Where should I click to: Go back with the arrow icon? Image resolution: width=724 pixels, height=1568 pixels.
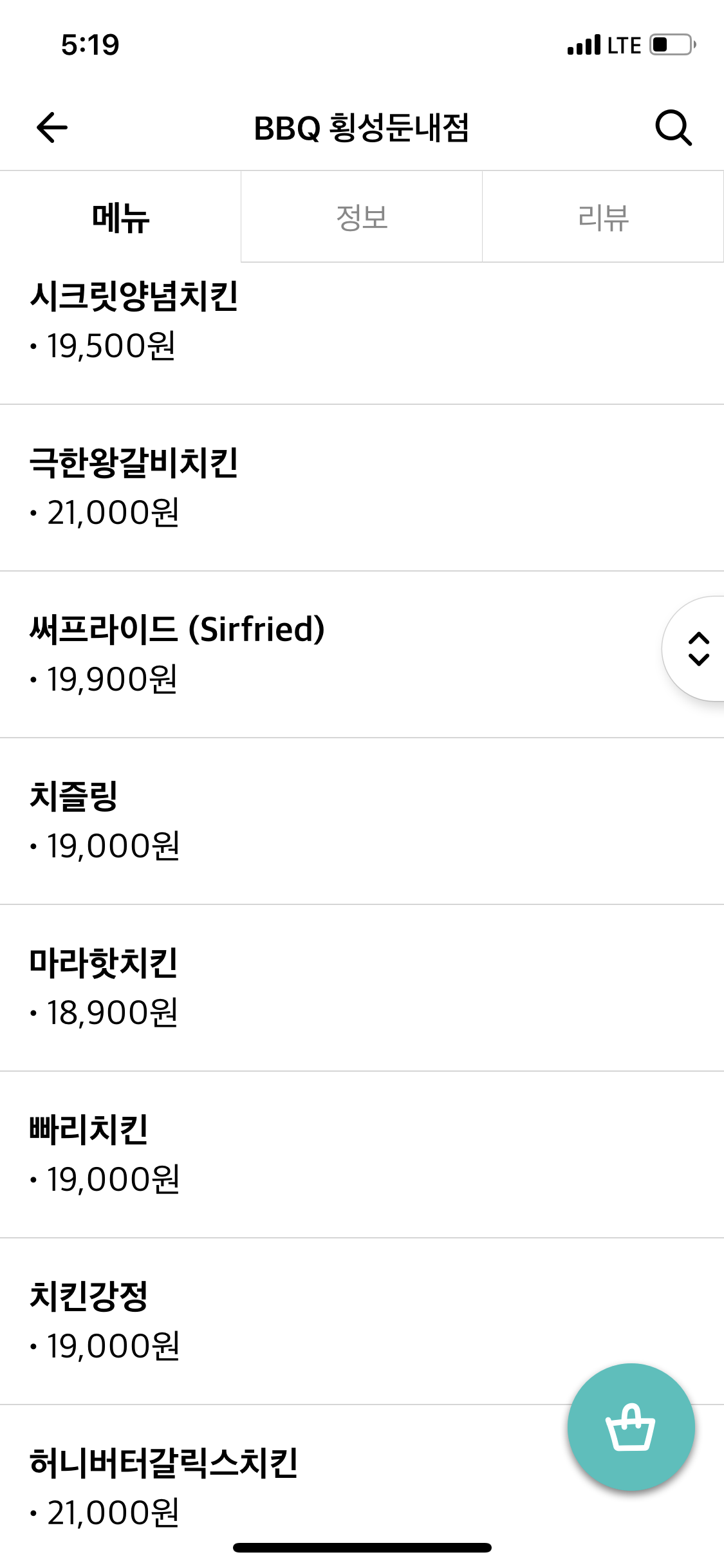coord(52,127)
